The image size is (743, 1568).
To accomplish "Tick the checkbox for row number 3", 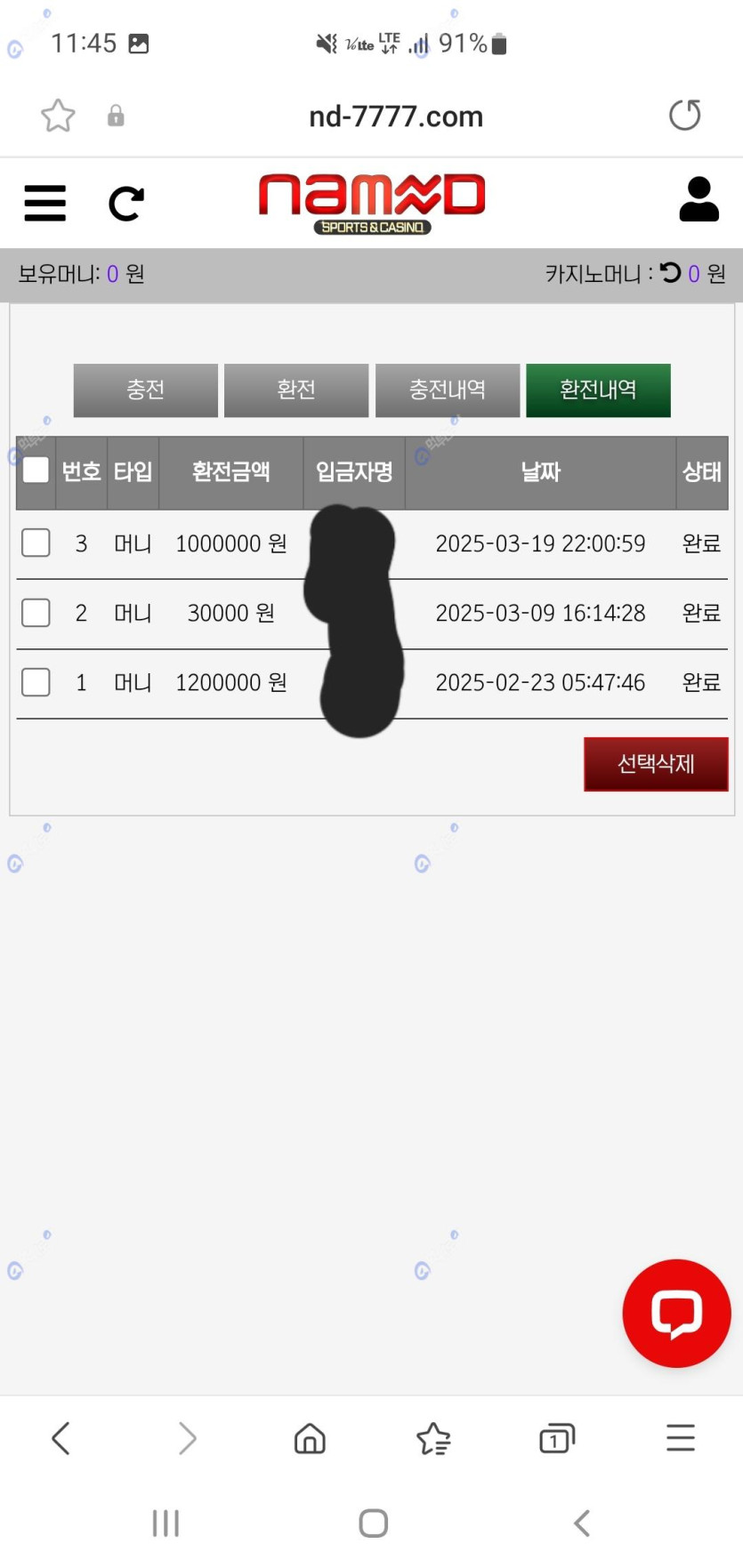I will 36,543.
